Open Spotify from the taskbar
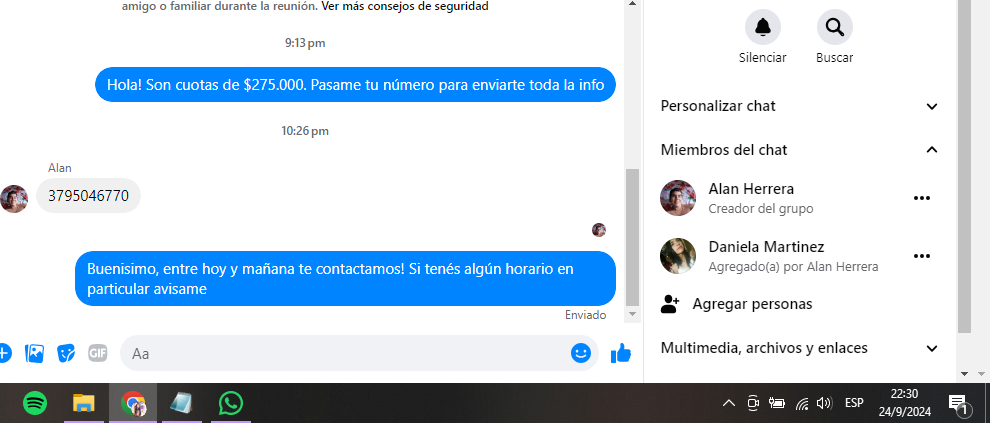Screen dimensions: 990x423 (x=35, y=403)
